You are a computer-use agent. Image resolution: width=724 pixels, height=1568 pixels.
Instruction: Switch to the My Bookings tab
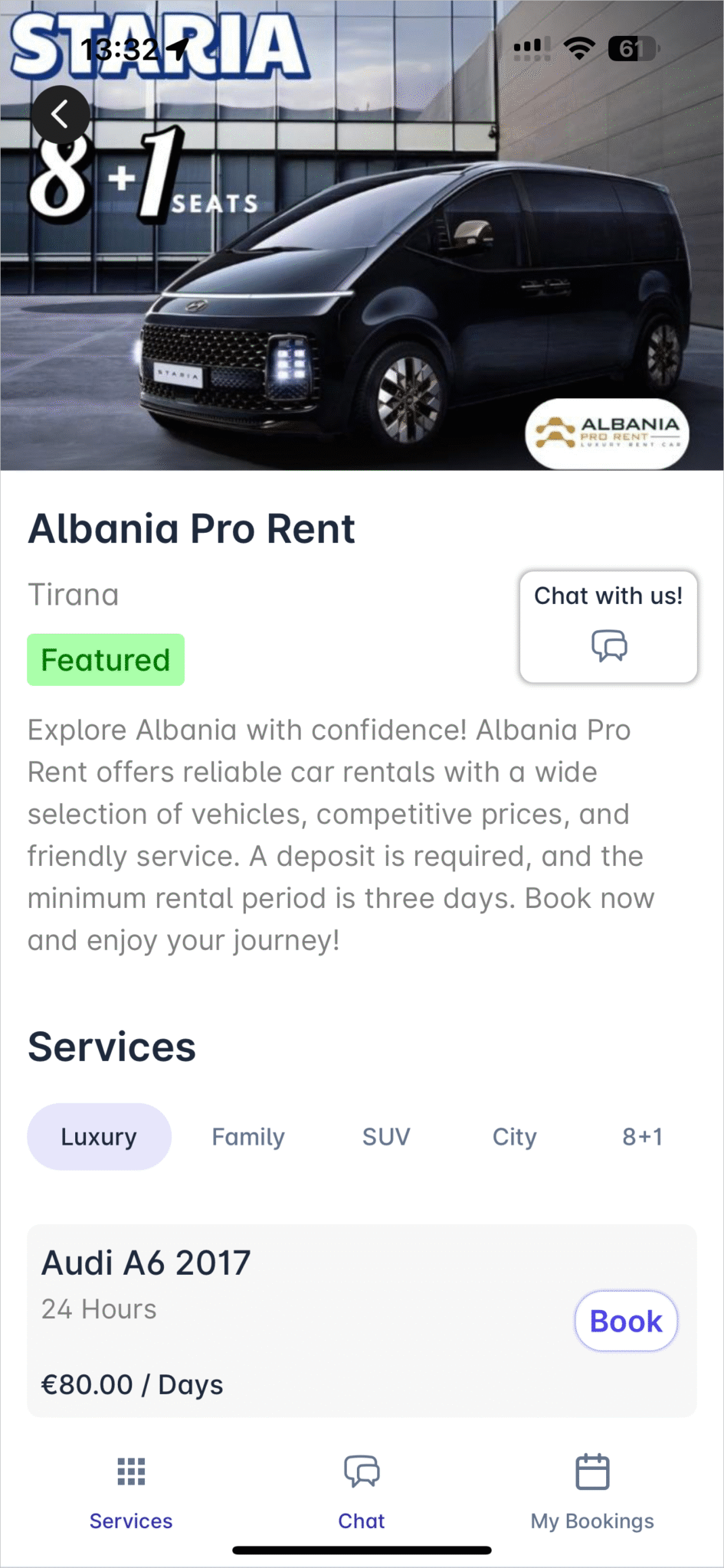591,1521
